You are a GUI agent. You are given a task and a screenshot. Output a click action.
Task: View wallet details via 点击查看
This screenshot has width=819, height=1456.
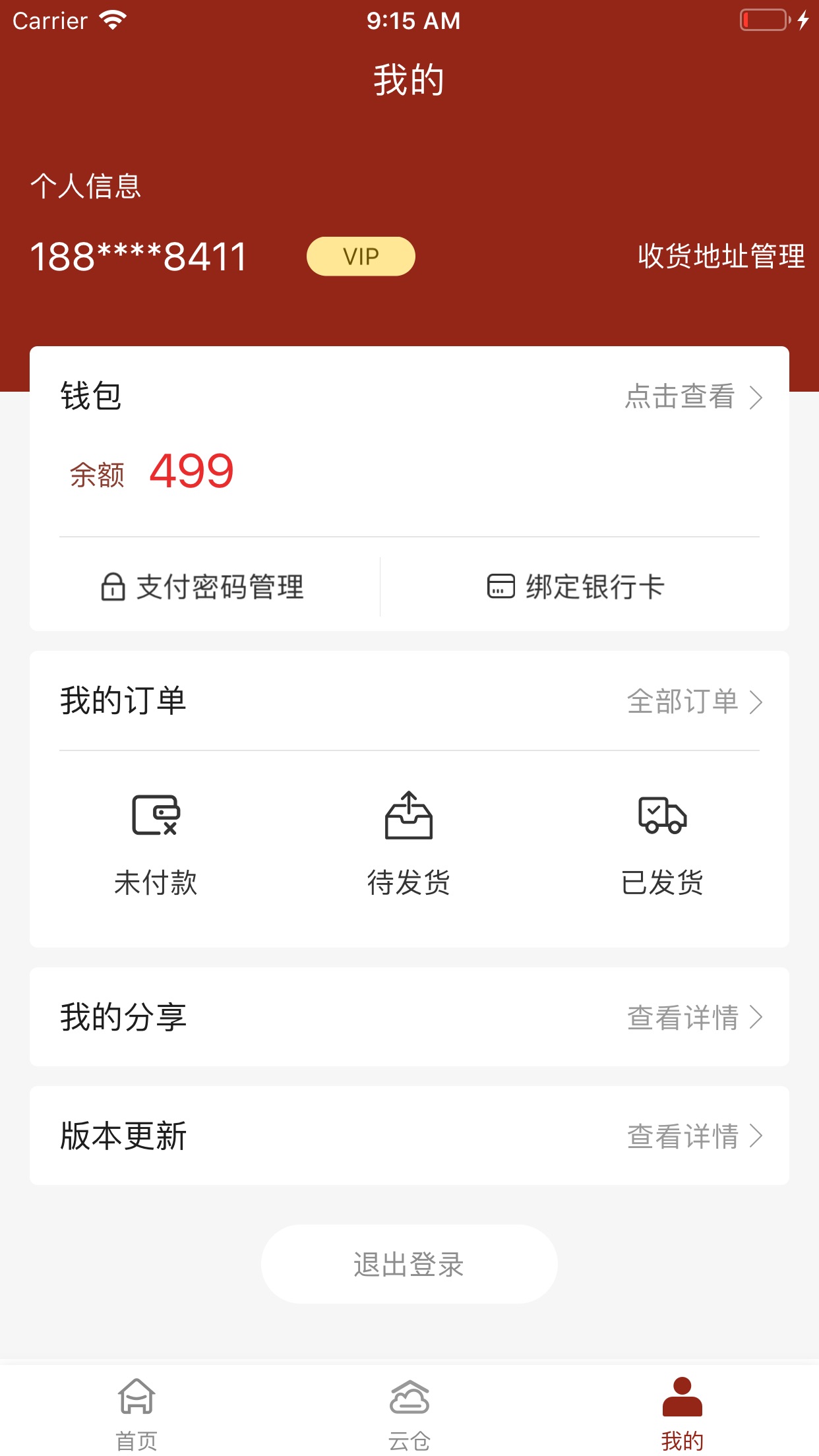(693, 397)
